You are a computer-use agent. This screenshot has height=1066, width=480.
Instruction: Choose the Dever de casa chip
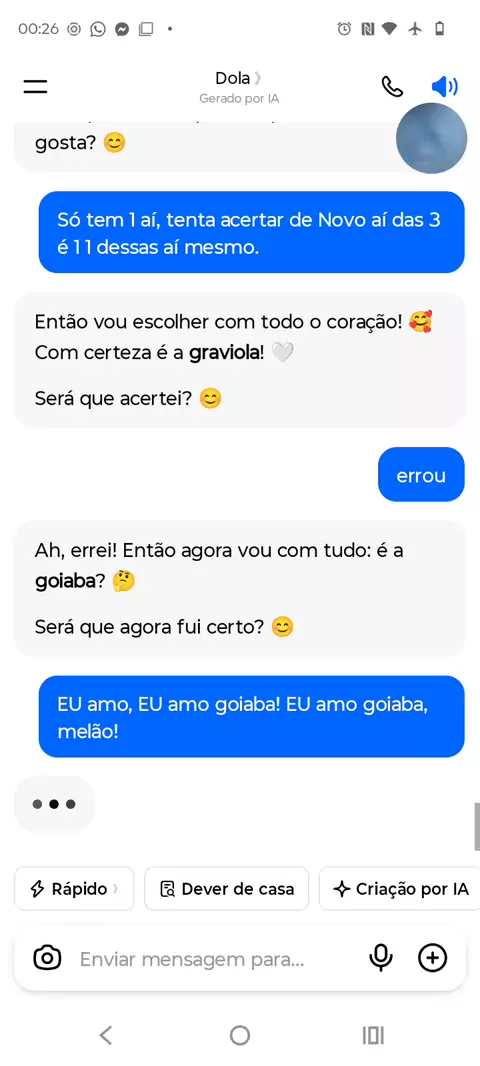[226, 889]
